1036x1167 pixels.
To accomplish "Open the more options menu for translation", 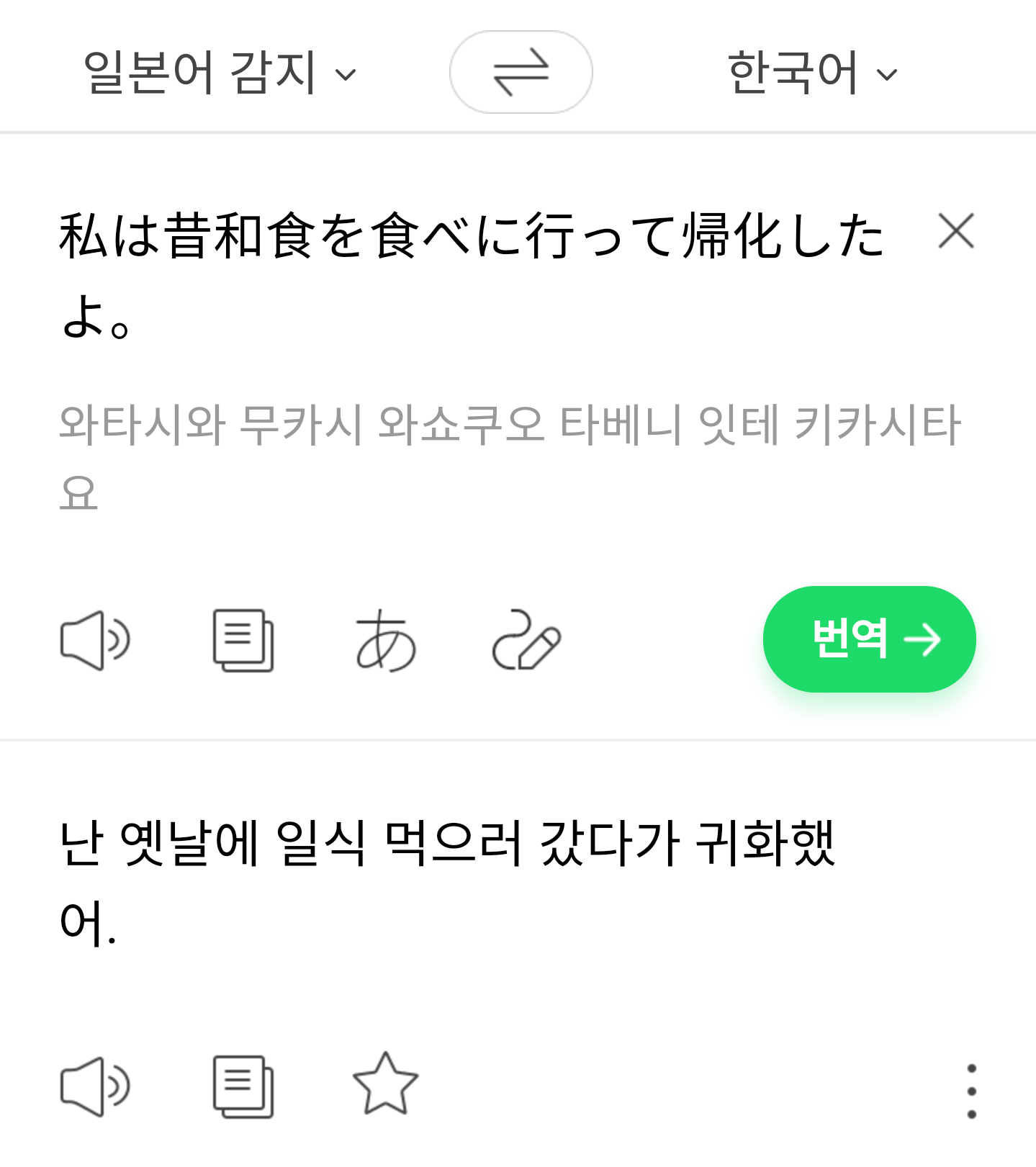I will click(x=971, y=1091).
